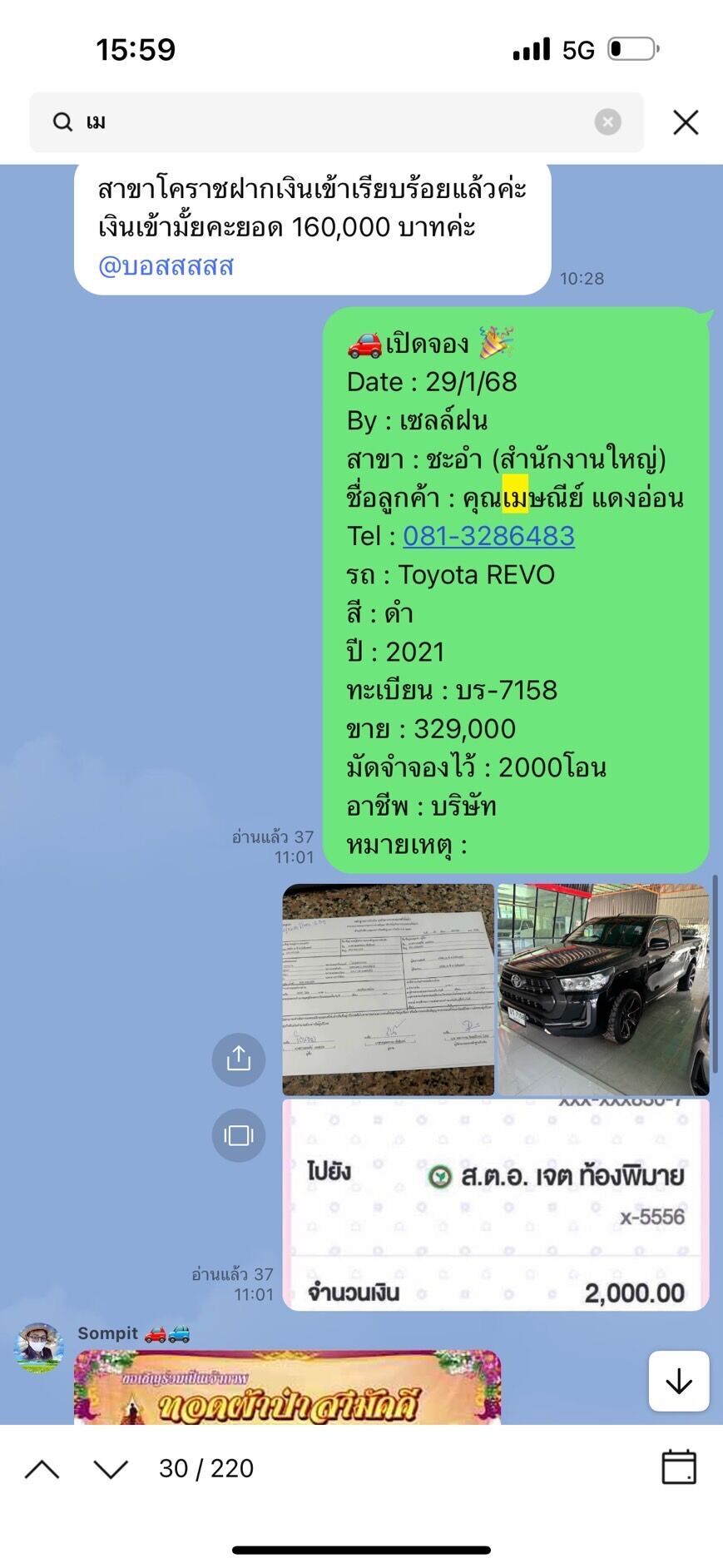Viewport: 723px width, 1568px height.
Task: View the images as a slideshow album icon
Action: point(239,1135)
